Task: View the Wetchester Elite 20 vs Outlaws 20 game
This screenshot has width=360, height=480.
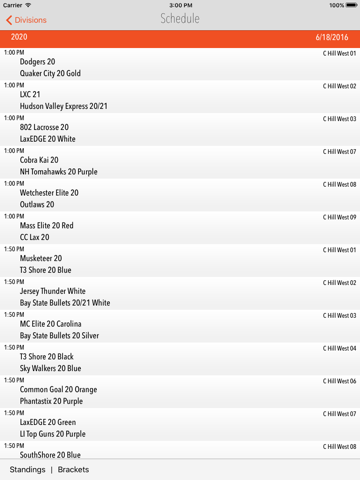Action: [x=180, y=195]
